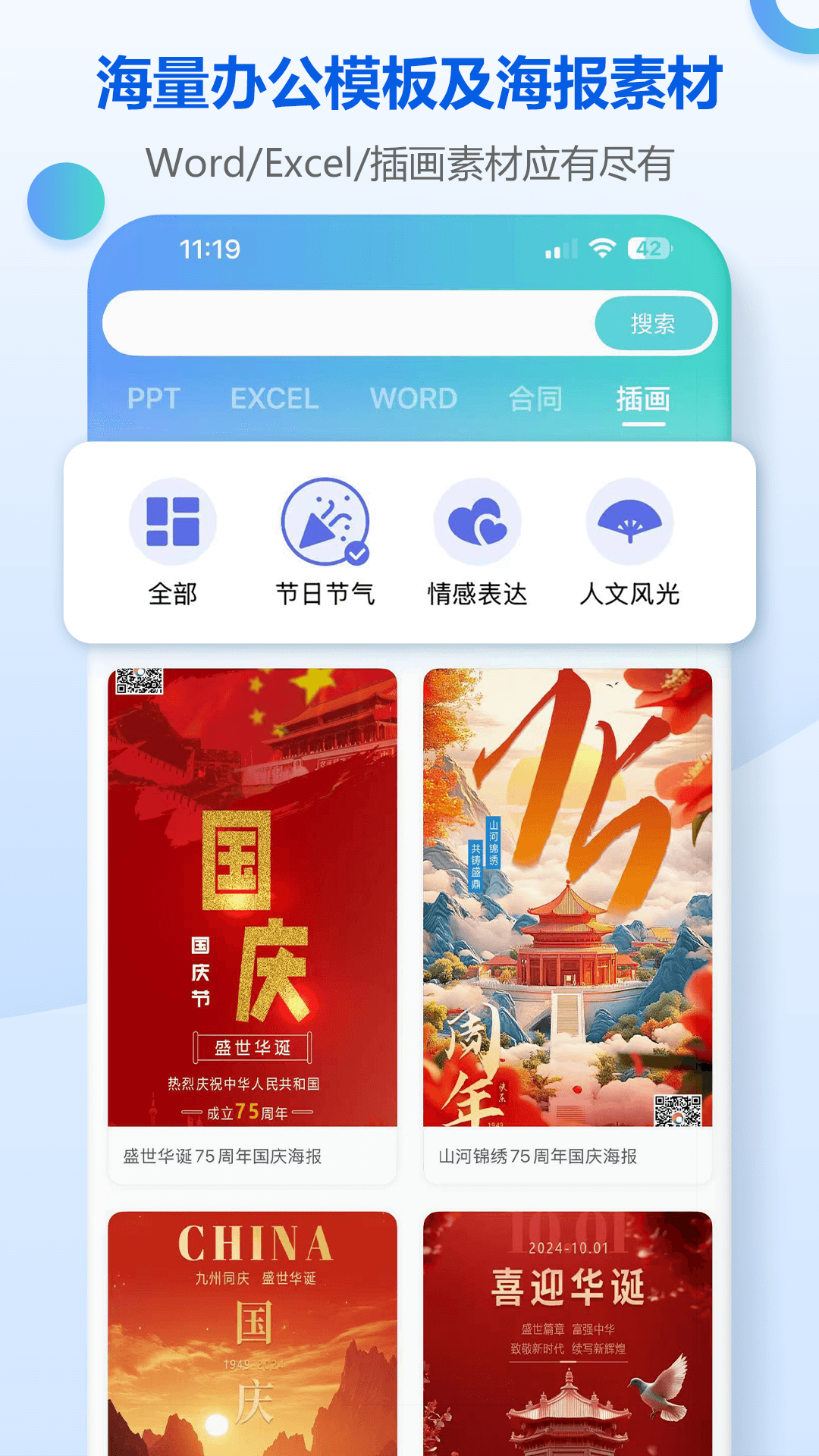Tap the 搜索 button
The height and width of the screenshot is (1456, 819).
coord(654,322)
